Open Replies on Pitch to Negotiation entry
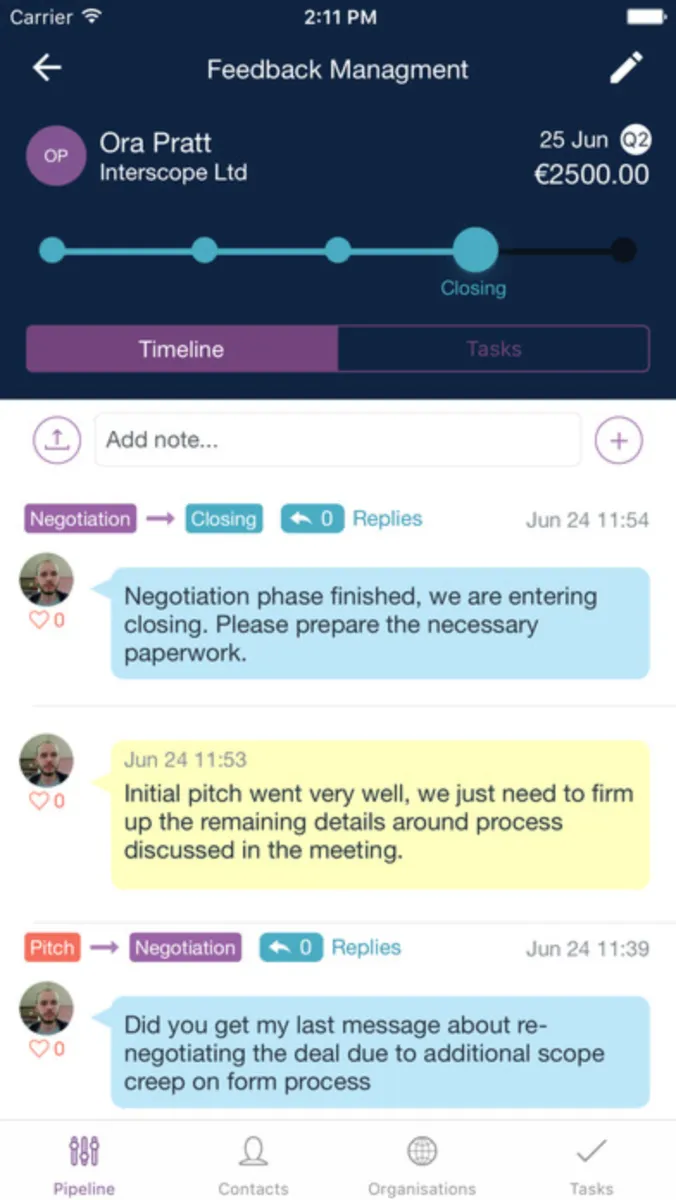 (366, 947)
